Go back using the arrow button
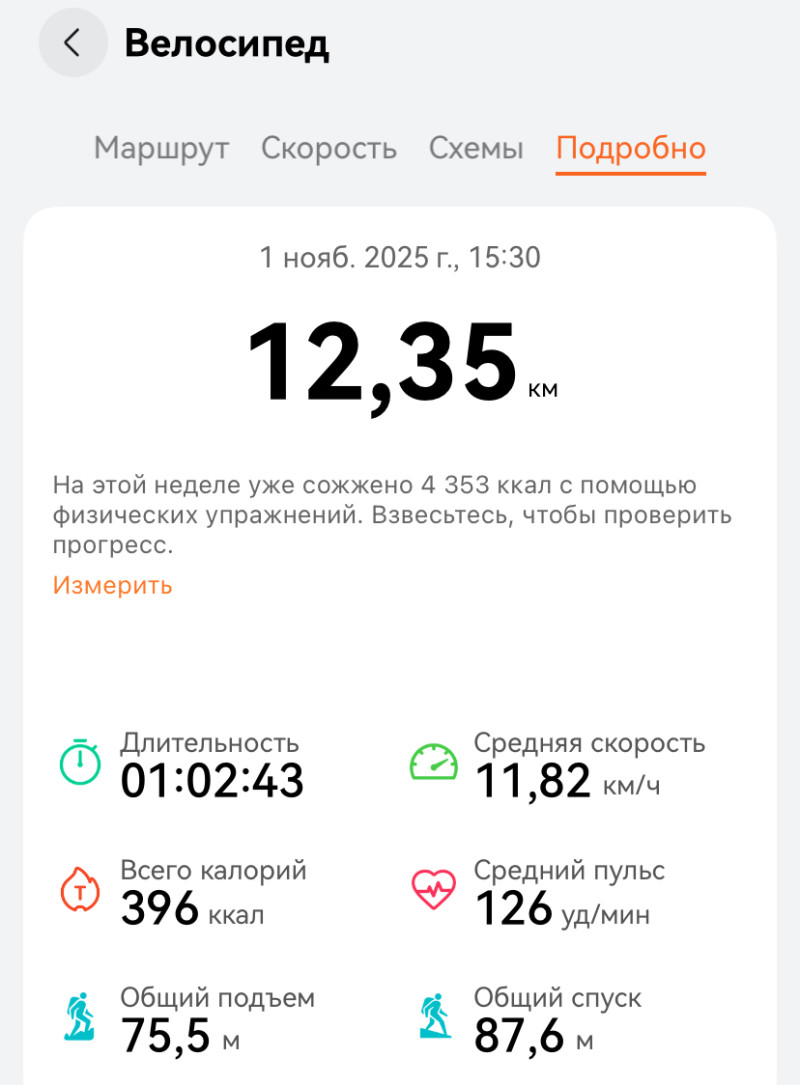 (72, 43)
